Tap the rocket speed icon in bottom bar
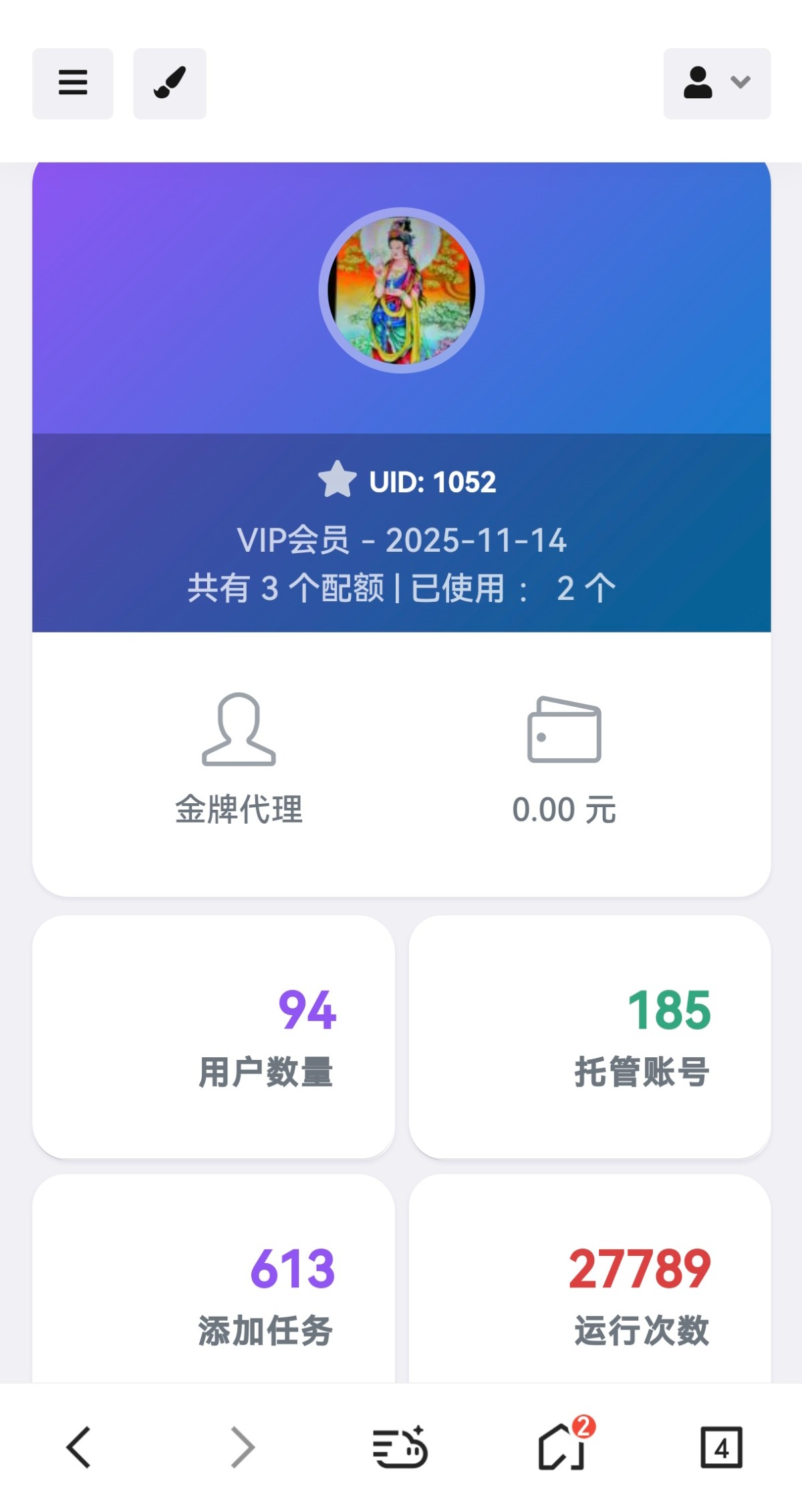Image resolution: width=802 pixels, height=1512 pixels. click(x=401, y=1448)
